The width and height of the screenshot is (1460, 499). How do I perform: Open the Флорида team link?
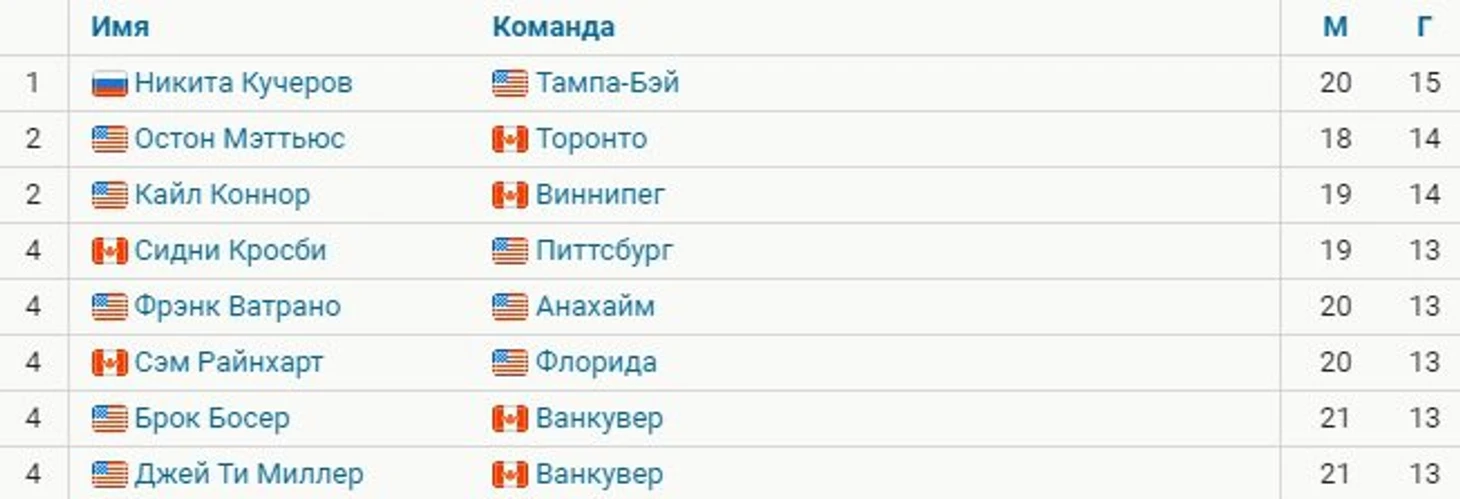pyautogui.click(x=596, y=362)
